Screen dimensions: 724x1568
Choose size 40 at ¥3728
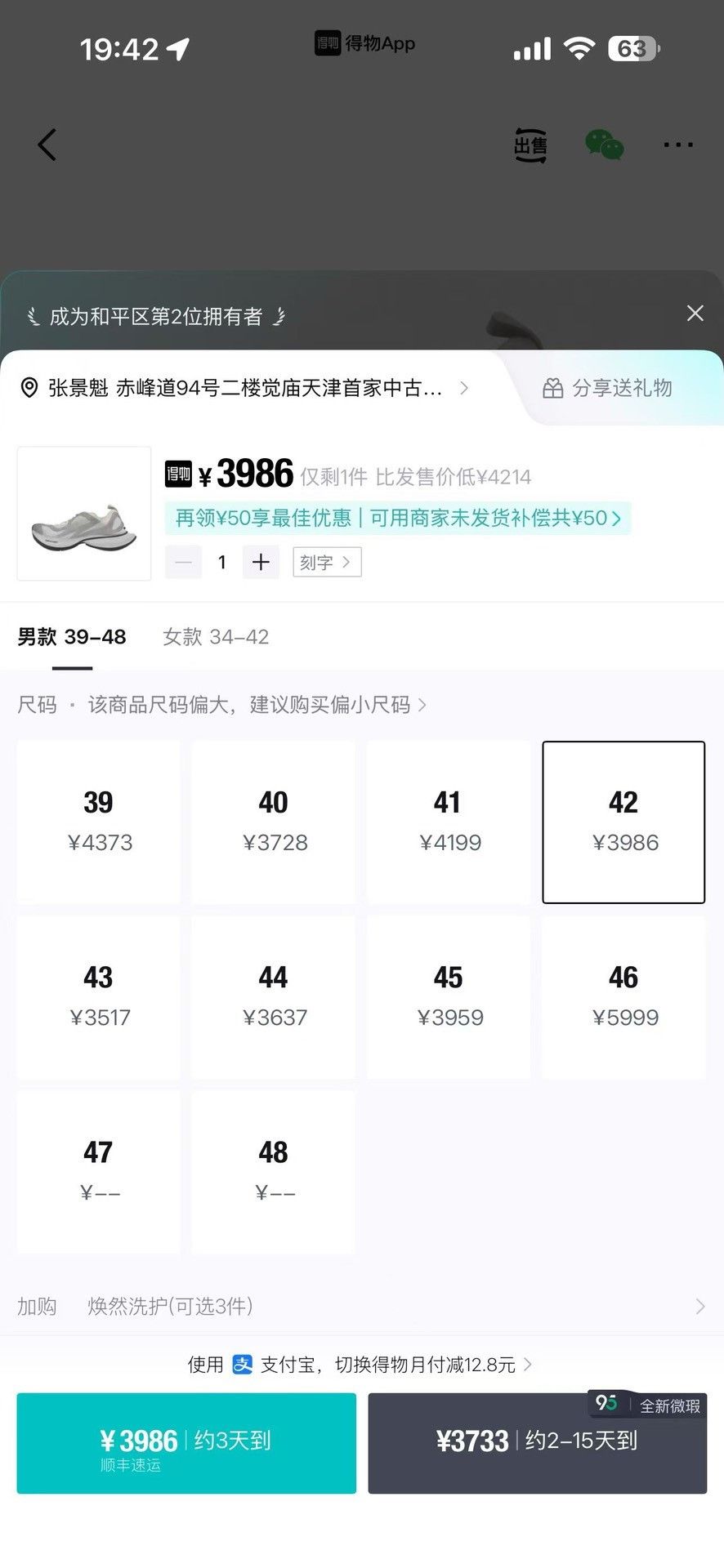click(x=274, y=822)
